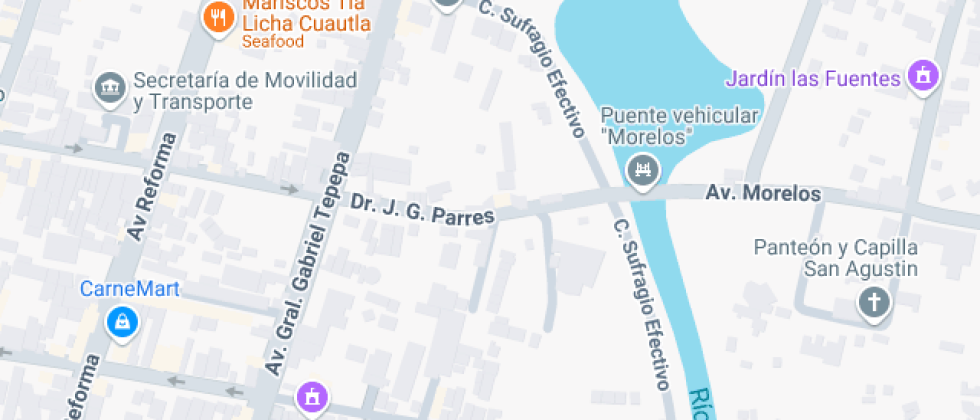Tap the Puente vehicular "Morelos" marker

click(x=642, y=171)
